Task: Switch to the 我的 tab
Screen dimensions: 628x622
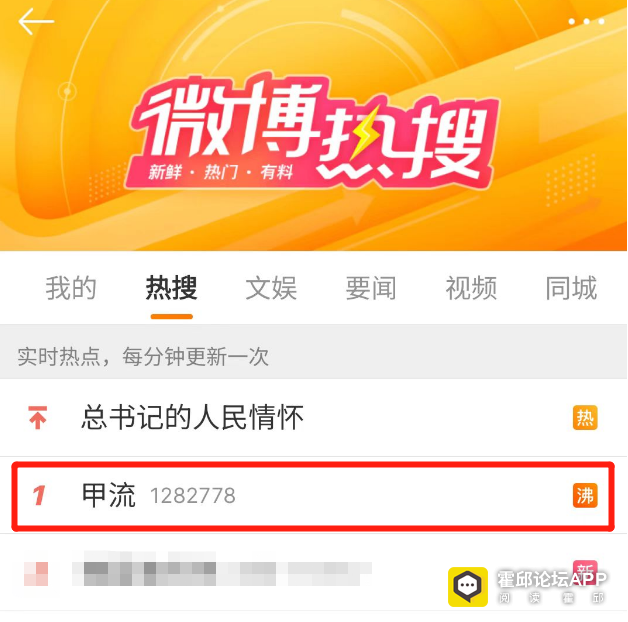Action: point(71,289)
